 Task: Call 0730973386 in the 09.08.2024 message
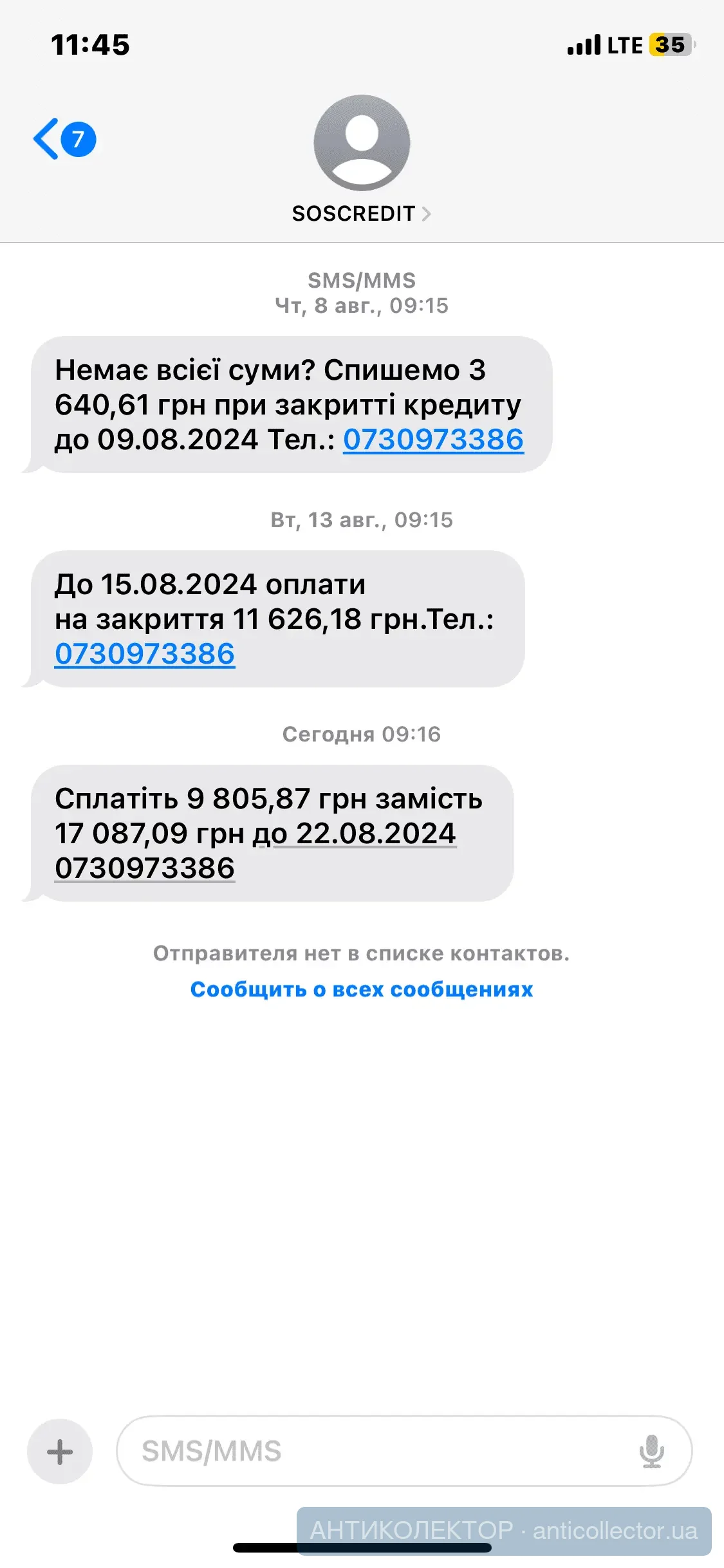point(433,440)
